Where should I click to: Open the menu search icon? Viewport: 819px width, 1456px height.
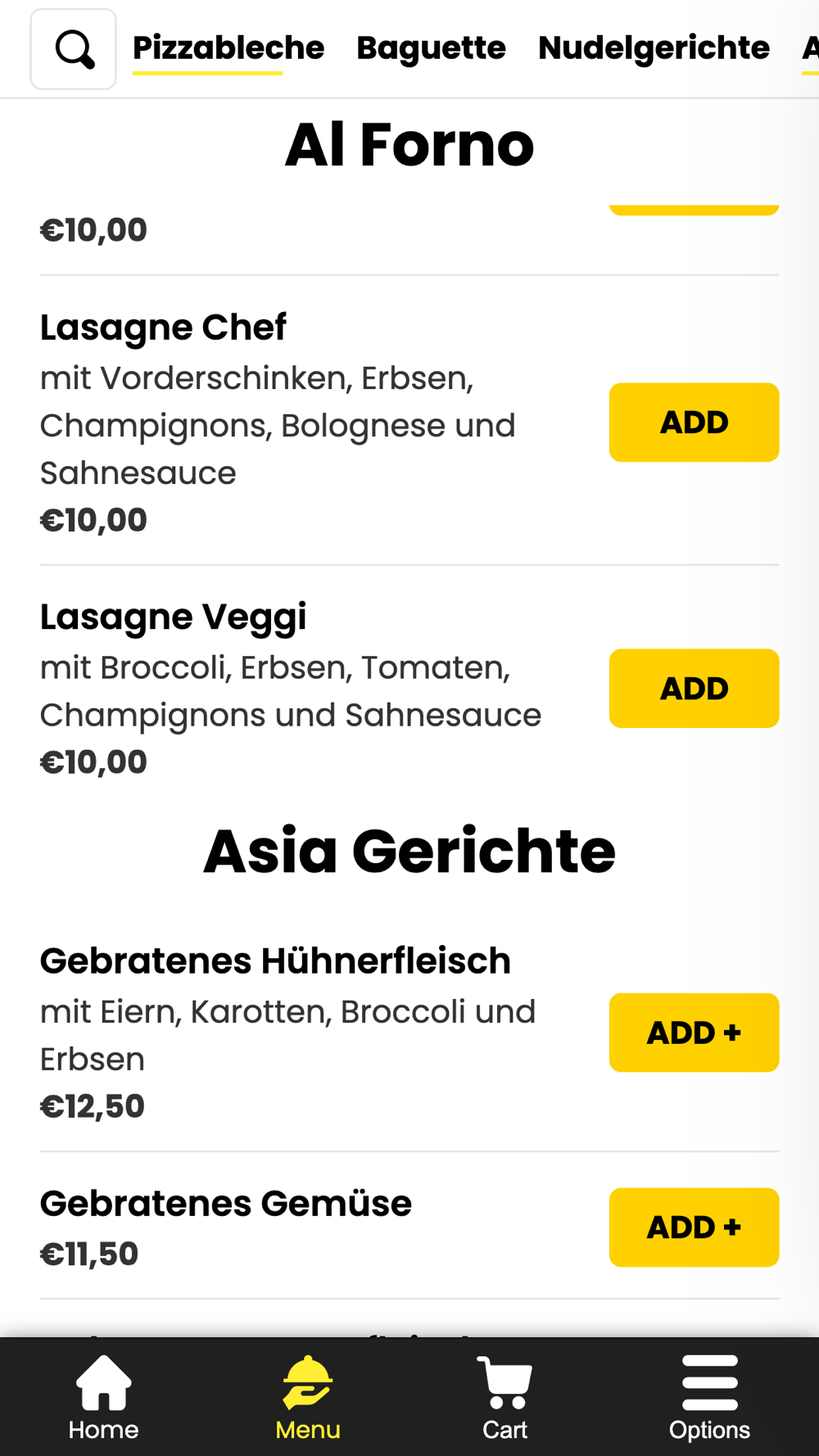click(x=74, y=49)
